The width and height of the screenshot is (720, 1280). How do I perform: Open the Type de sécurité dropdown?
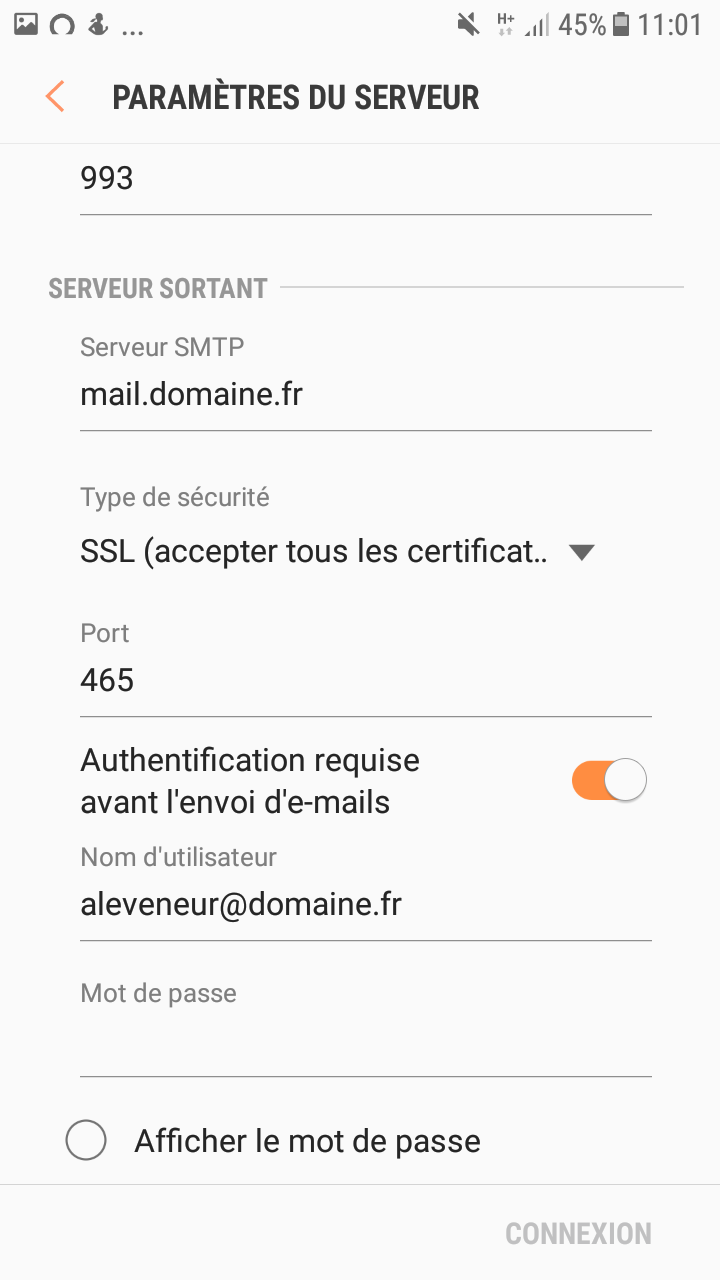338,551
